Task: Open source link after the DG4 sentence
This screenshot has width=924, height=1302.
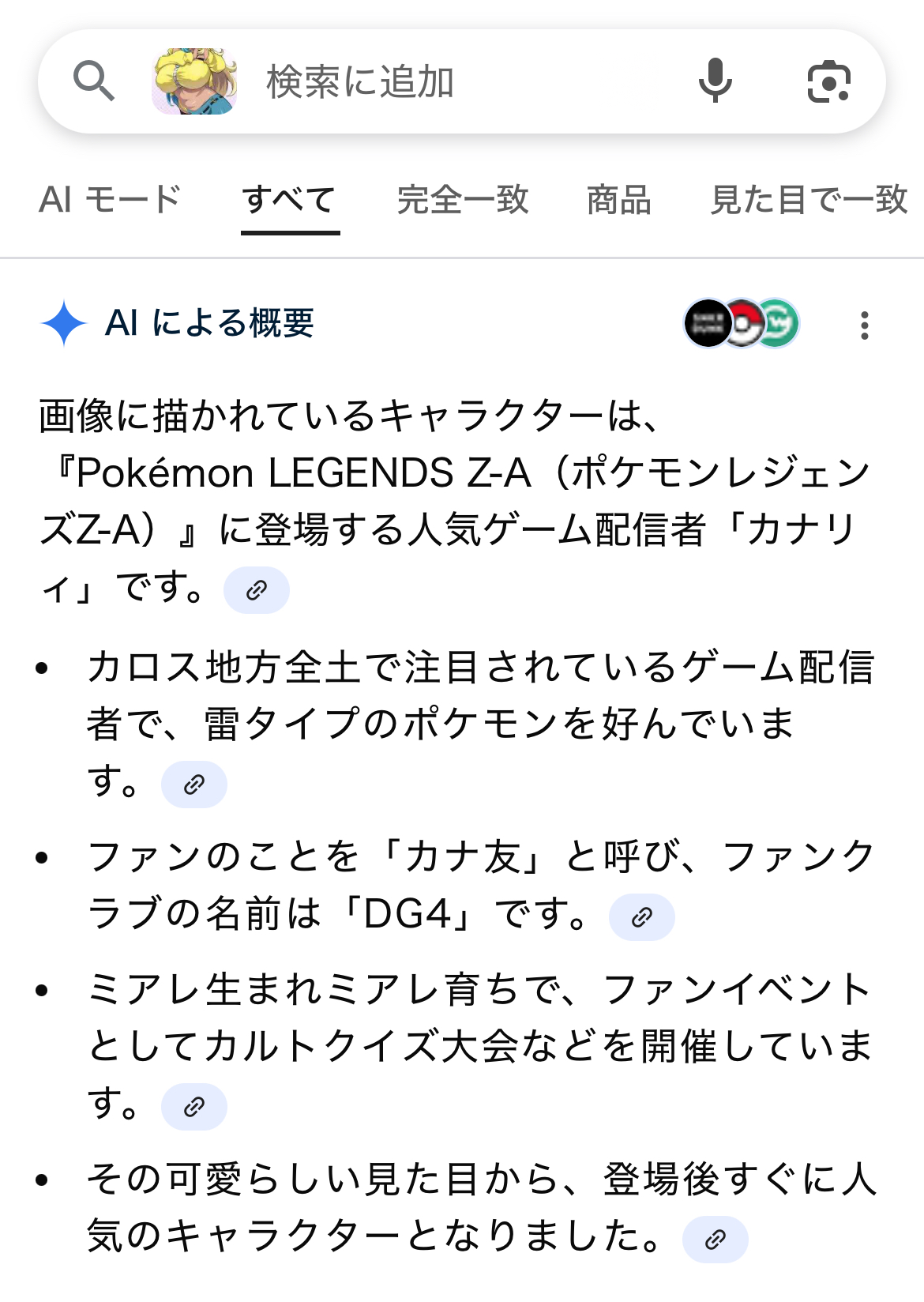Action: [x=642, y=917]
